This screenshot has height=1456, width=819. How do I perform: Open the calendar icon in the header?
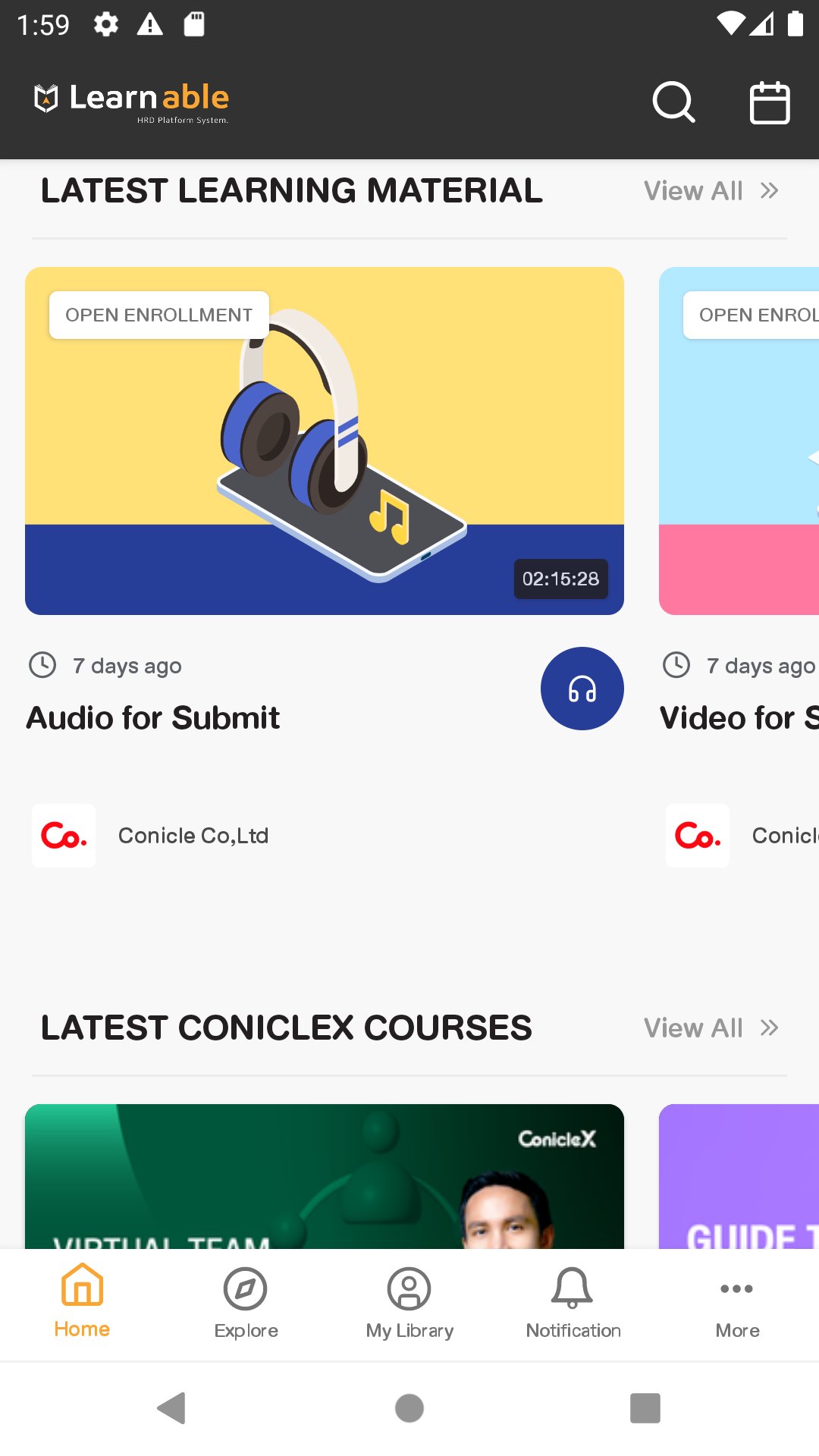(x=770, y=103)
